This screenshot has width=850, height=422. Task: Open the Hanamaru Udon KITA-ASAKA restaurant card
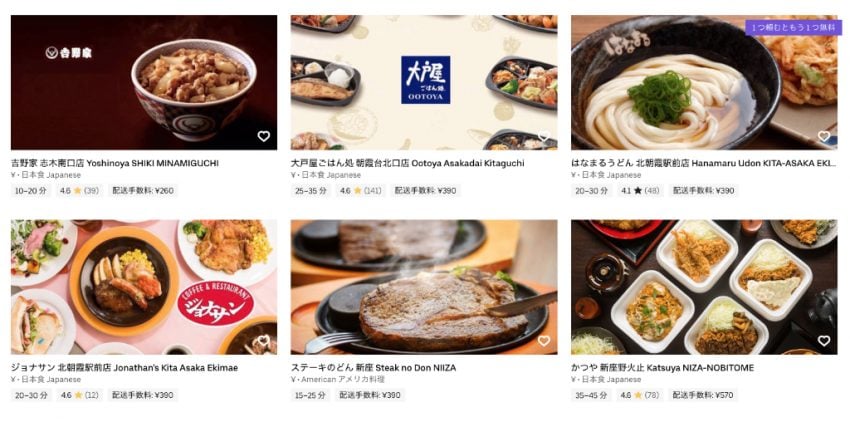click(x=703, y=82)
